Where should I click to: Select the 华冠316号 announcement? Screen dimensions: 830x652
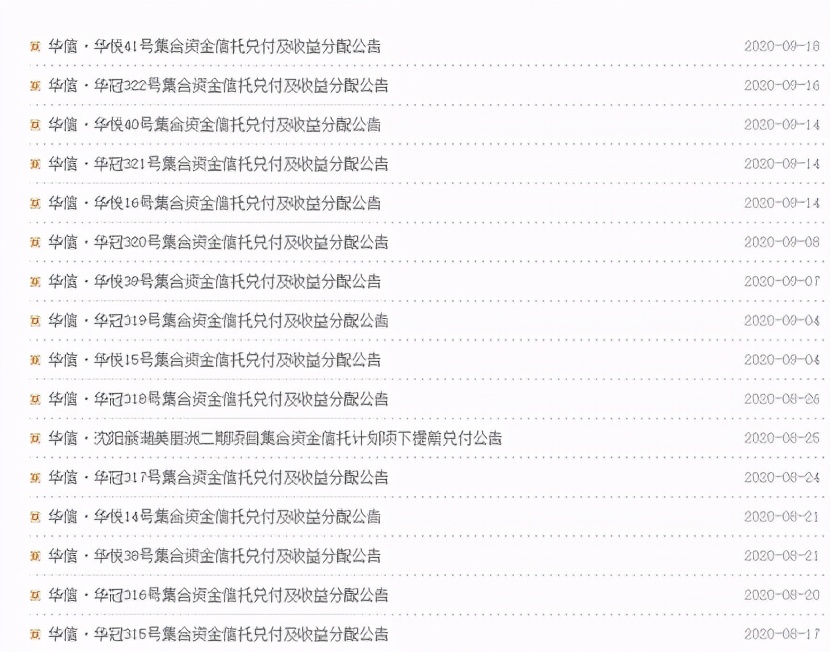tap(218, 595)
